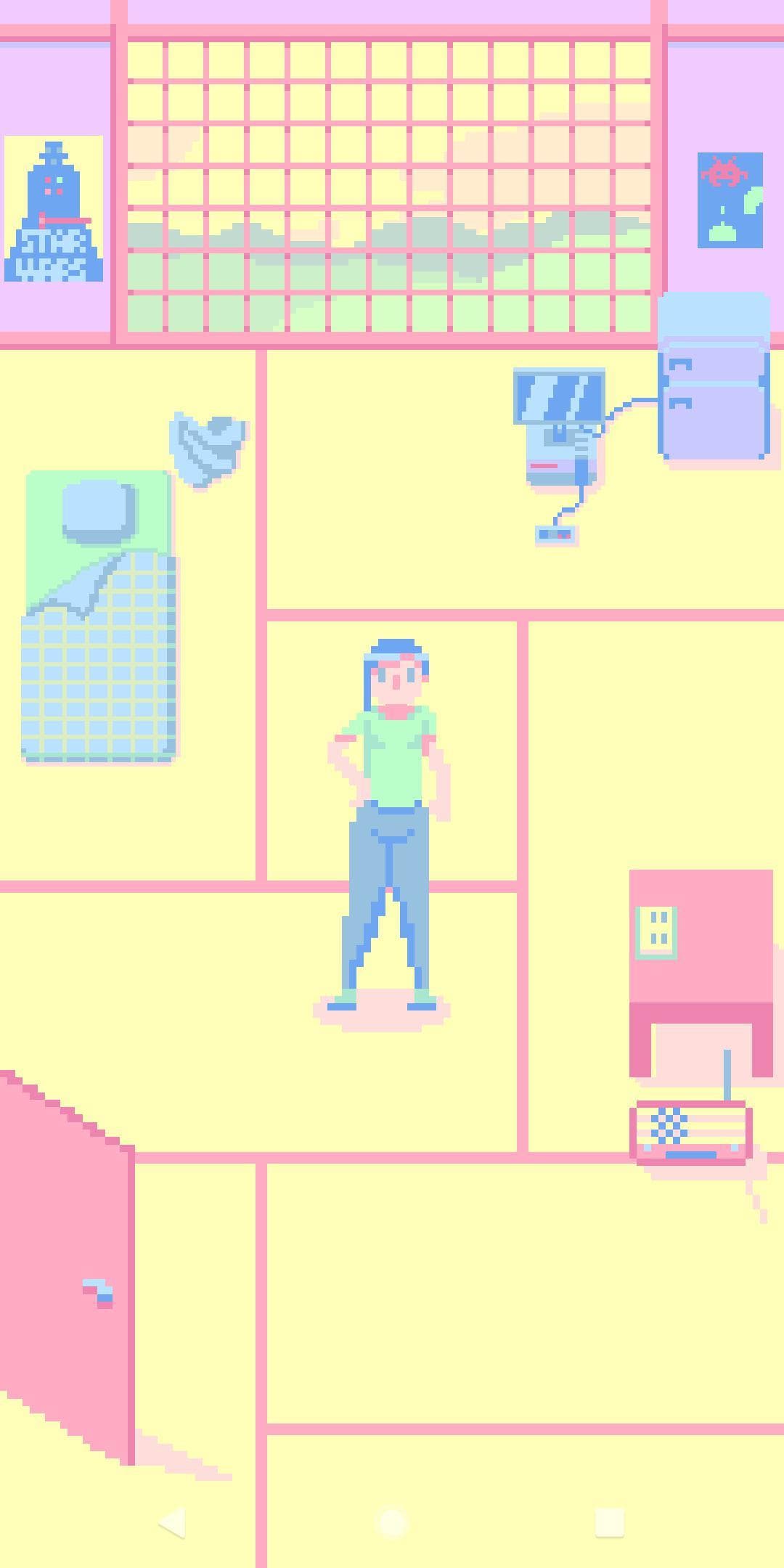Screen dimensions: 784x1568
Task: Tap the Star Wars poster
Action: click(54, 209)
